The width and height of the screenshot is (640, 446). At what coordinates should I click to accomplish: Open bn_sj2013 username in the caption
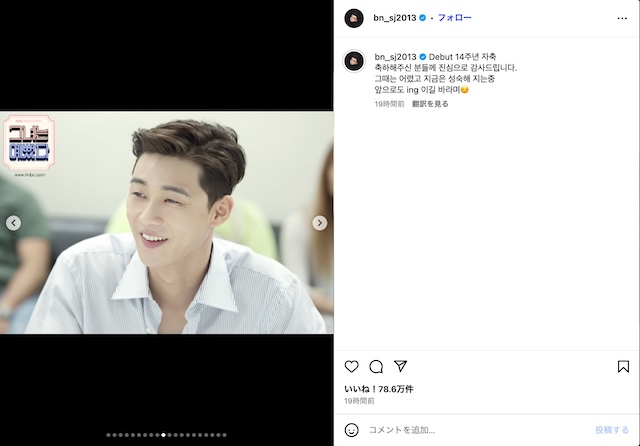point(395,56)
